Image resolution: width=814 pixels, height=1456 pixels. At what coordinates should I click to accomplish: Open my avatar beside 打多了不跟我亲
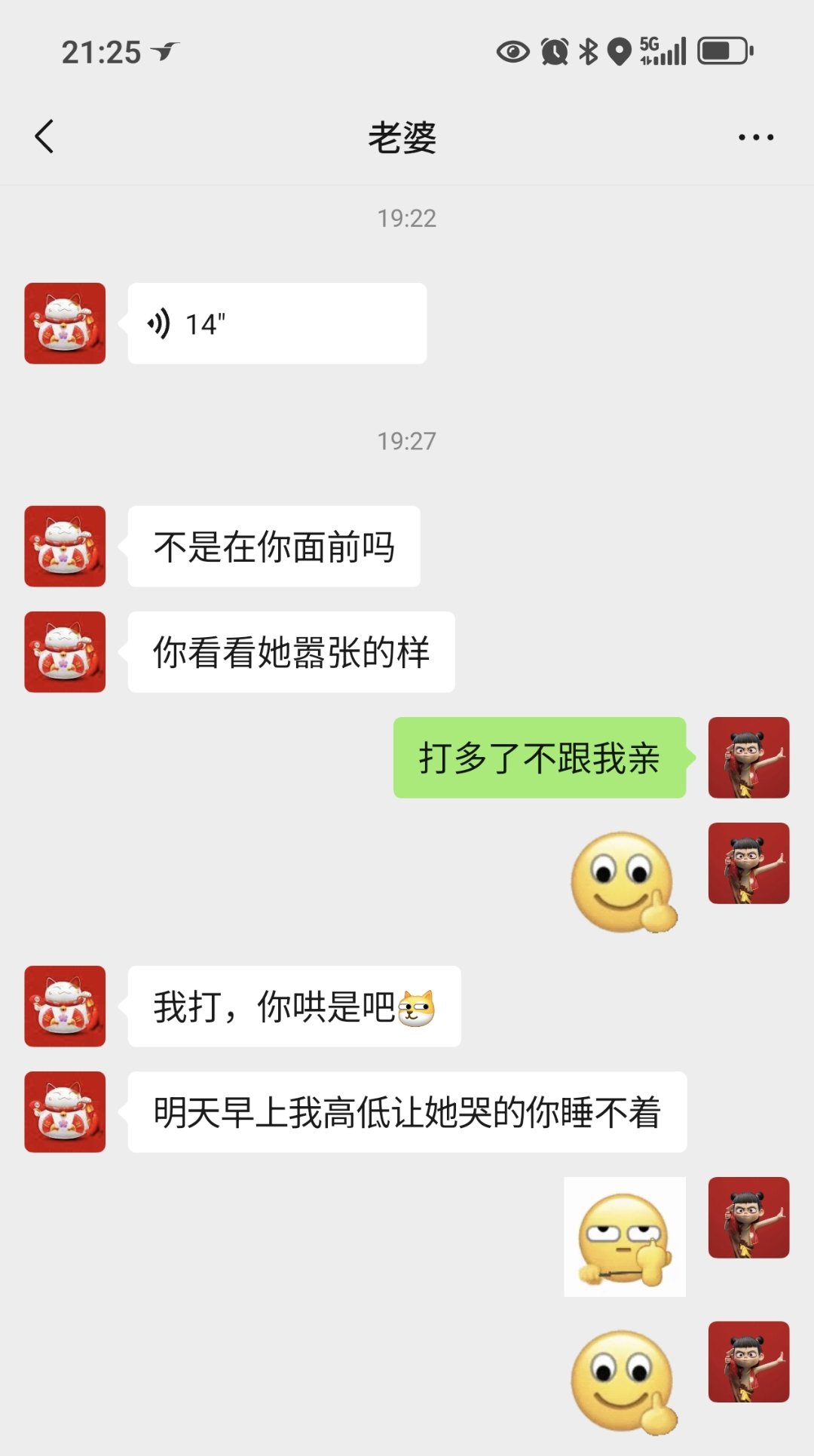pyautogui.click(x=748, y=758)
